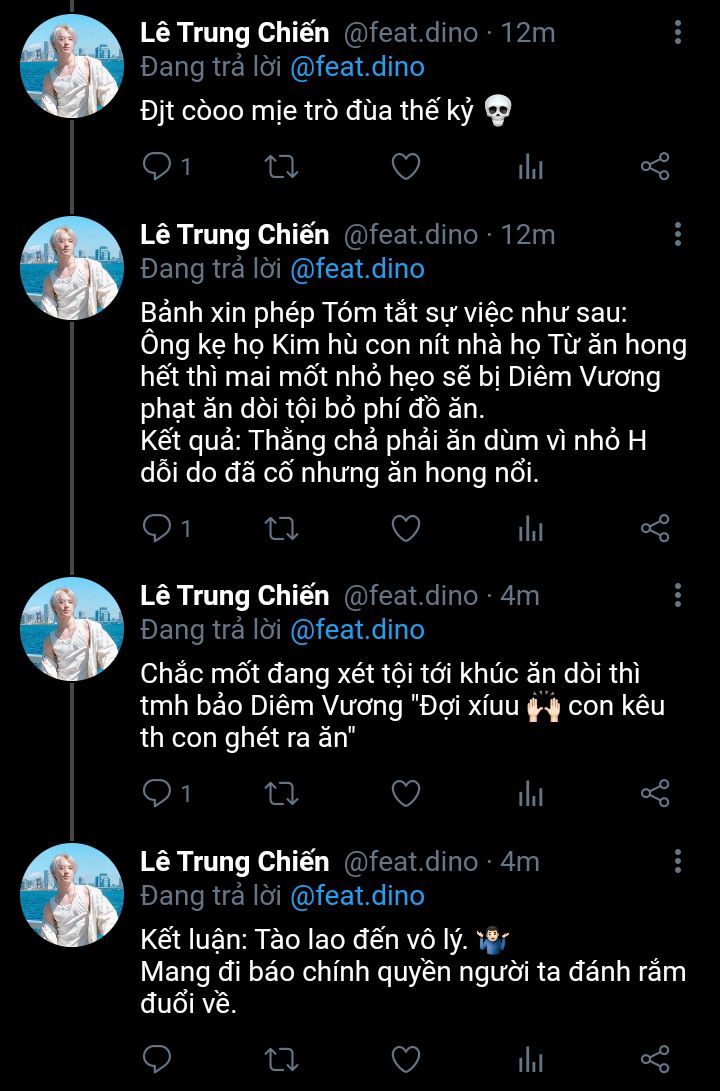
Task: Share the "Bảnh xin phép Tóm tắt" tweet
Action: 654,528
